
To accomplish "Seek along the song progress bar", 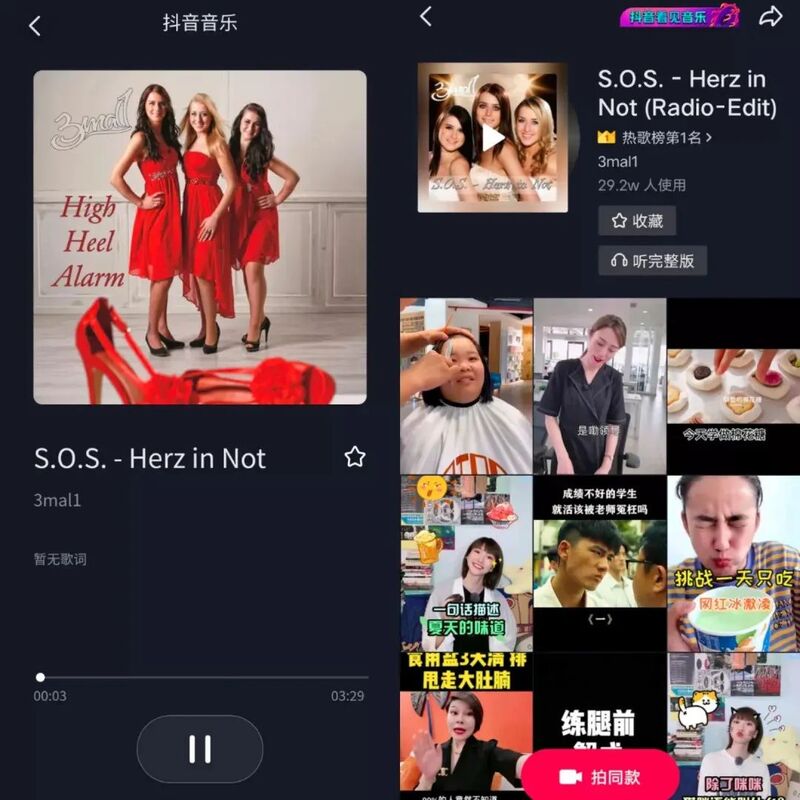I will 200,677.
